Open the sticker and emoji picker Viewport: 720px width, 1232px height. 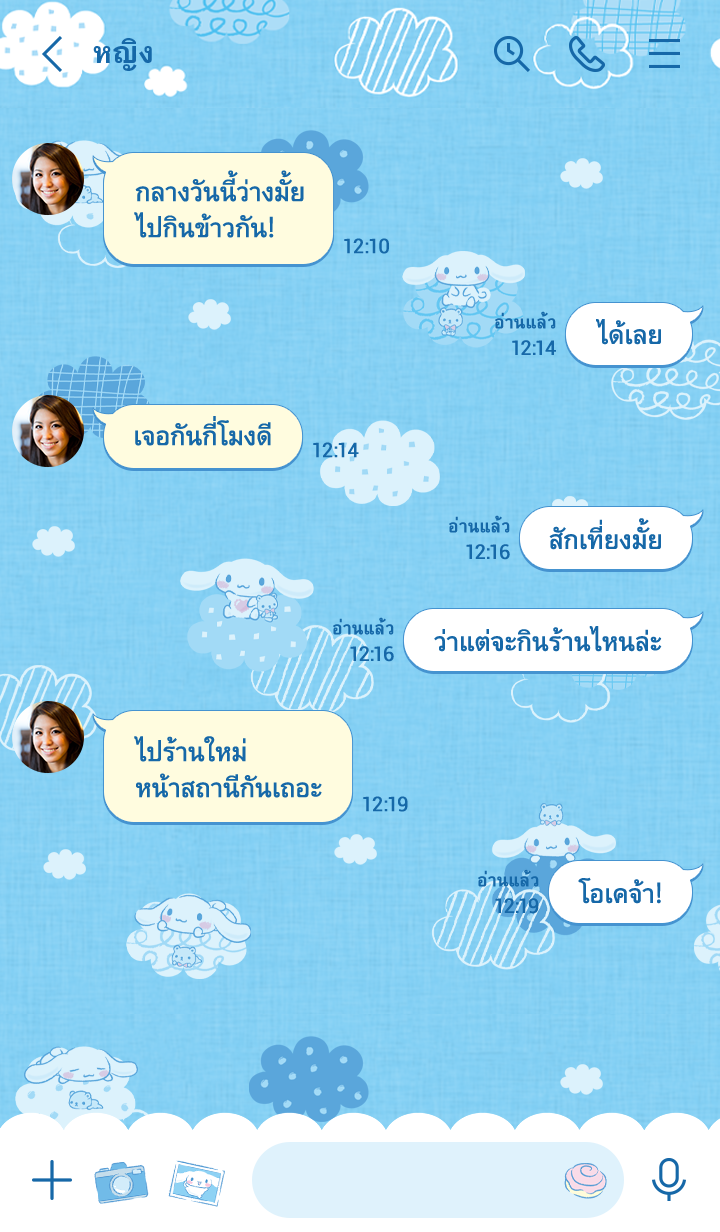point(585,1180)
